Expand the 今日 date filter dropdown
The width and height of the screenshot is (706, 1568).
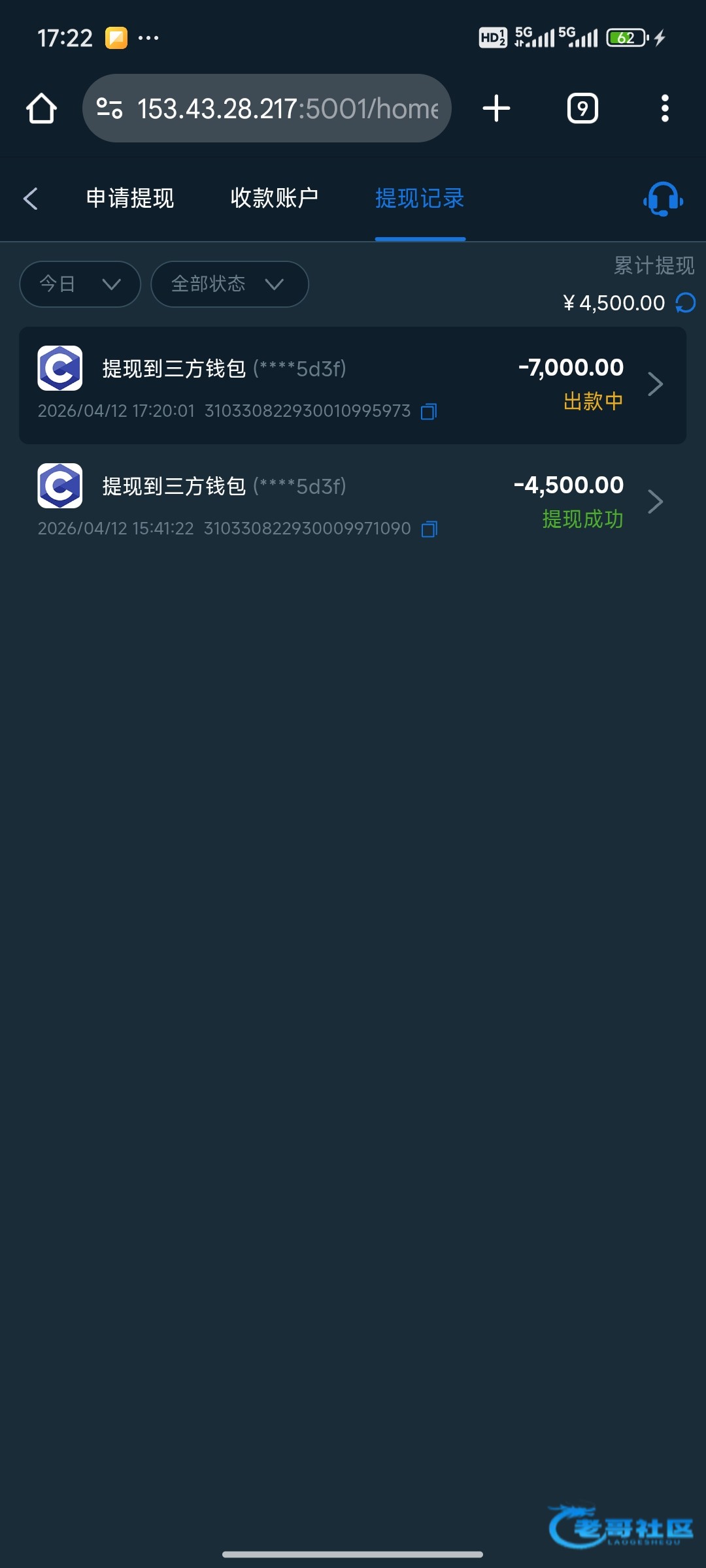pos(80,284)
